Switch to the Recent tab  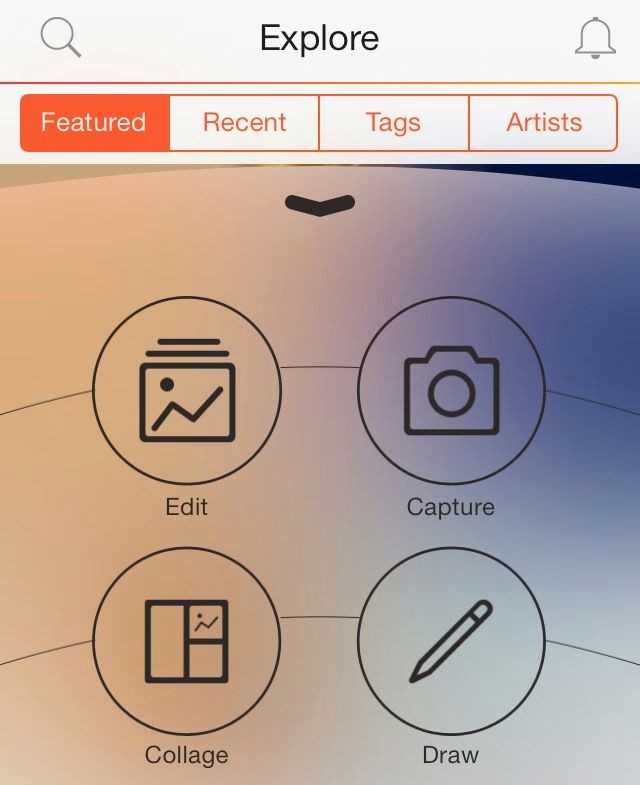244,123
